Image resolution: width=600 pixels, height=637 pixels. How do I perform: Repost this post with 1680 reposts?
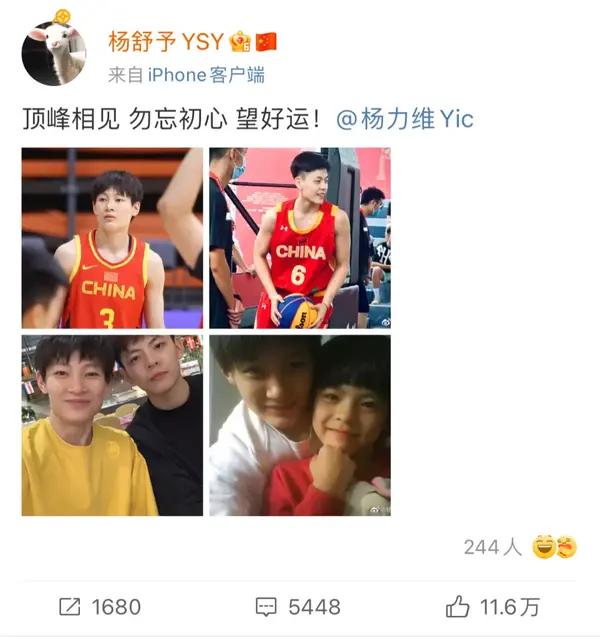point(100,606)
